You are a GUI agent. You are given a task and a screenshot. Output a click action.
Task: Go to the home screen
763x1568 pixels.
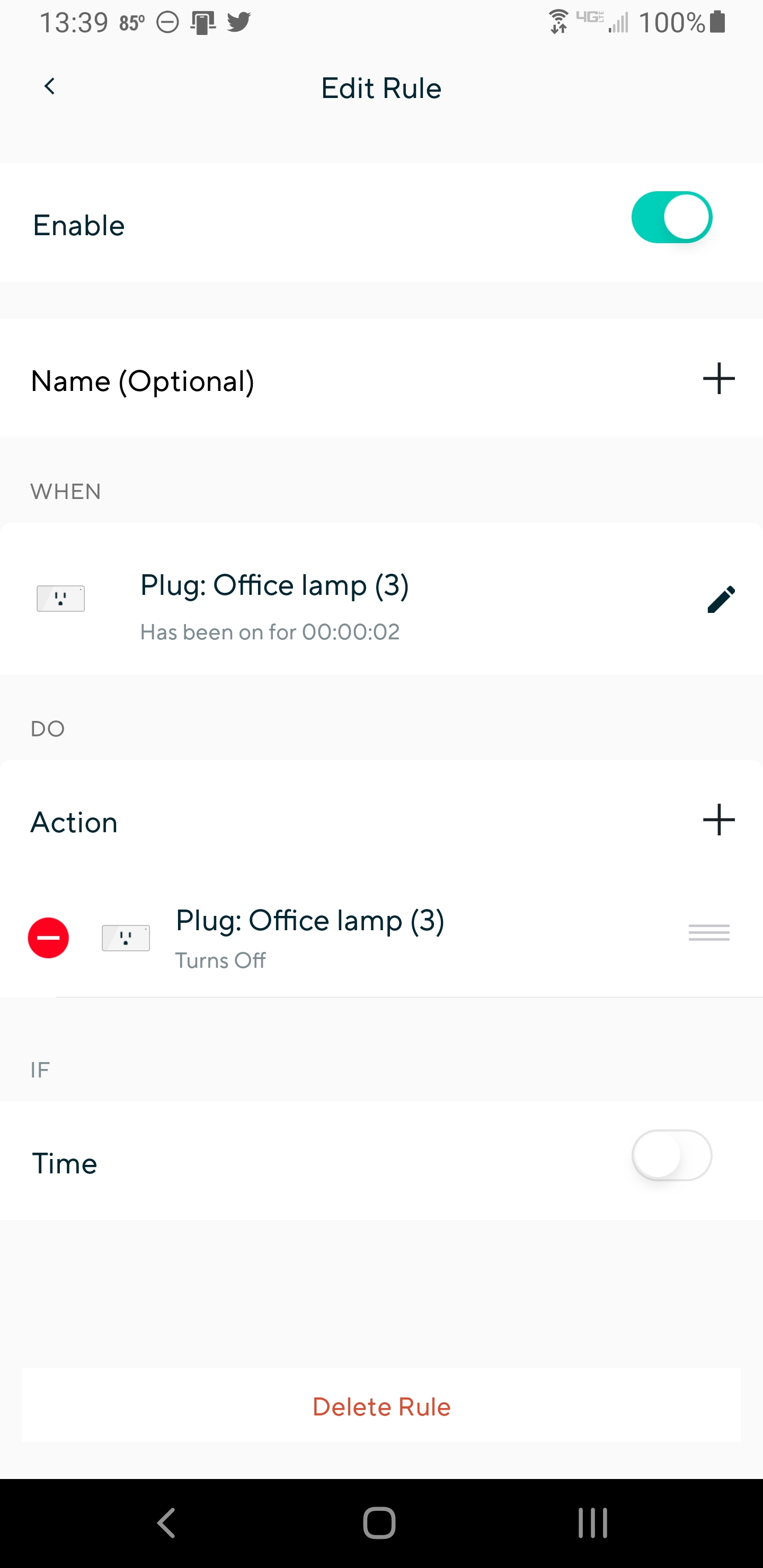[x=379, y=1523]
